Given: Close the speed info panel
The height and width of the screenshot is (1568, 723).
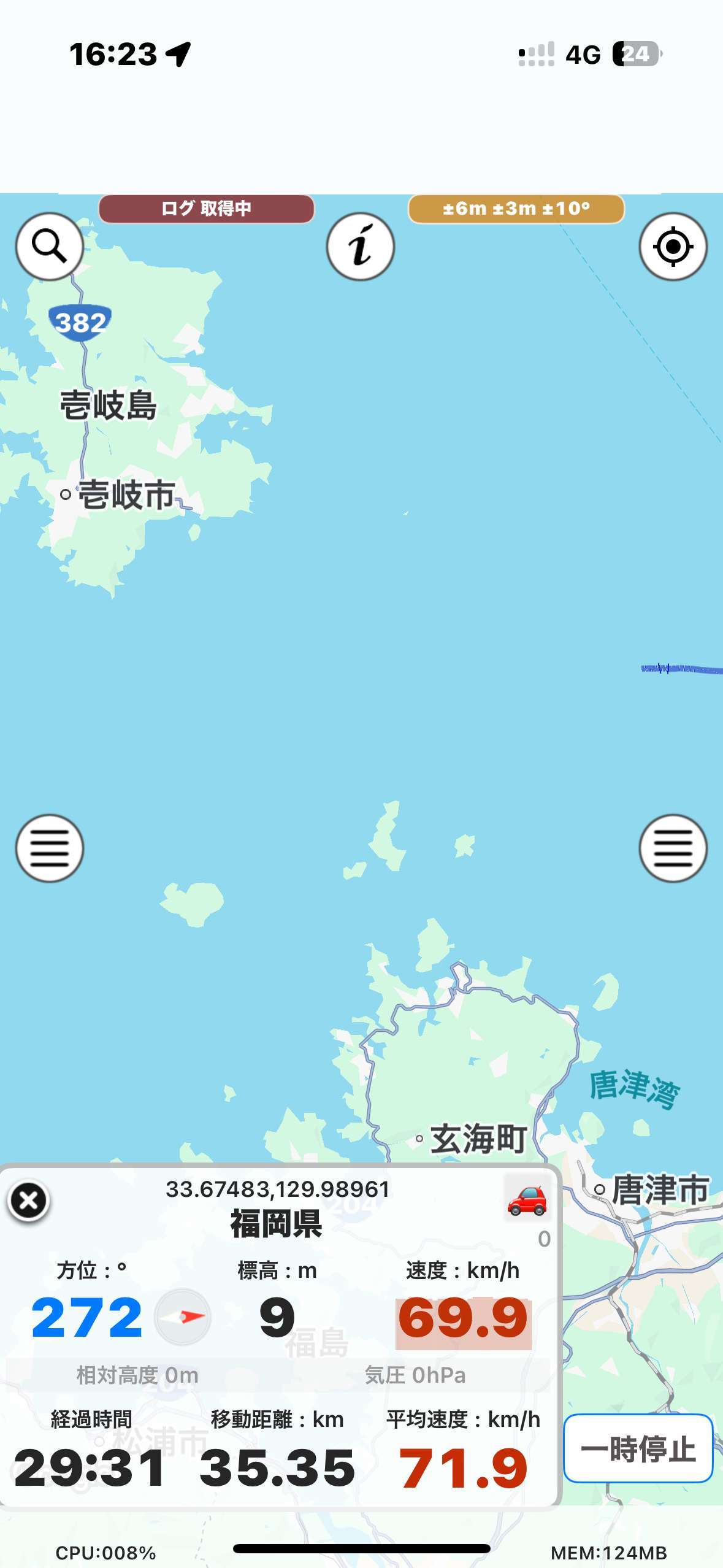Looking at the screenshot, I should coord(28,1201).
